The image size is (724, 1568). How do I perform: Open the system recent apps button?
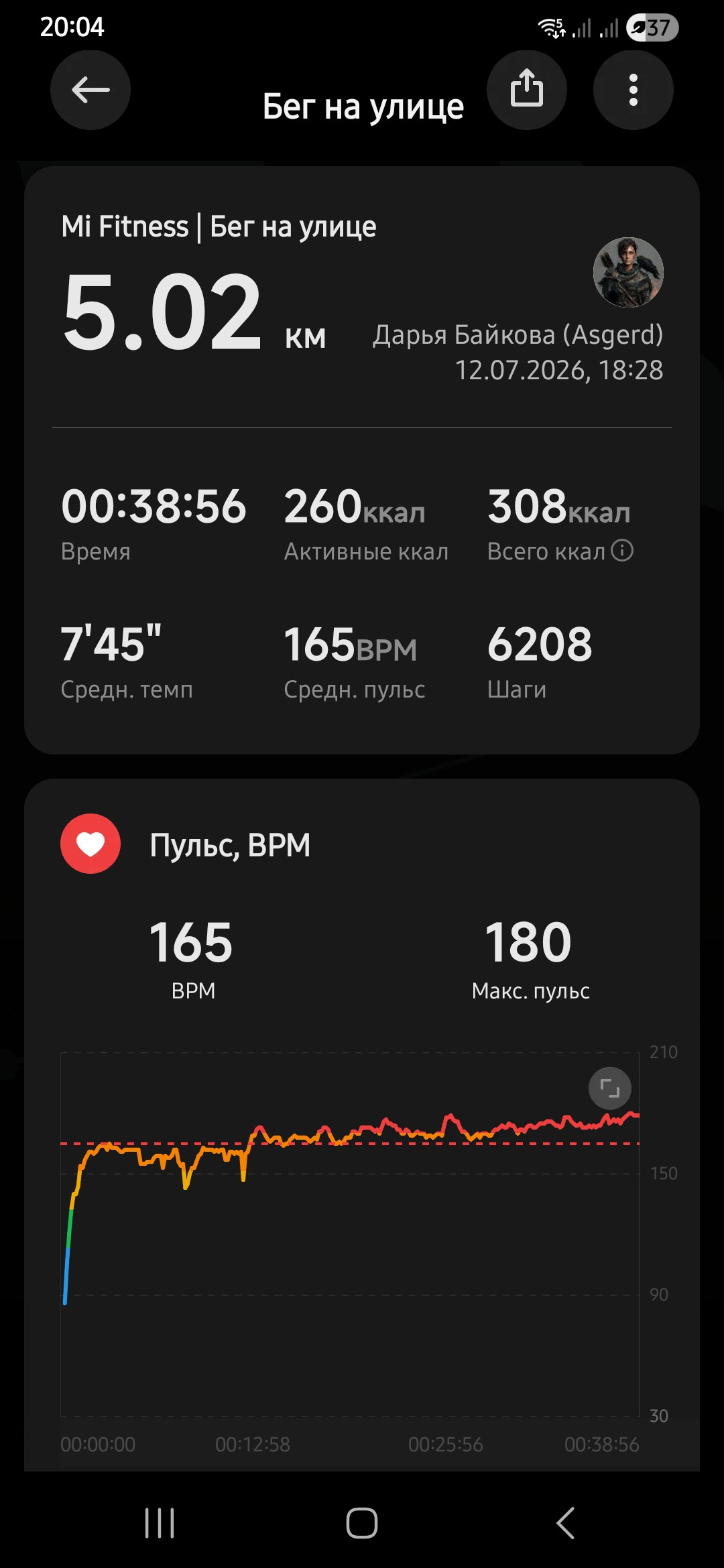click(160, 1523)
